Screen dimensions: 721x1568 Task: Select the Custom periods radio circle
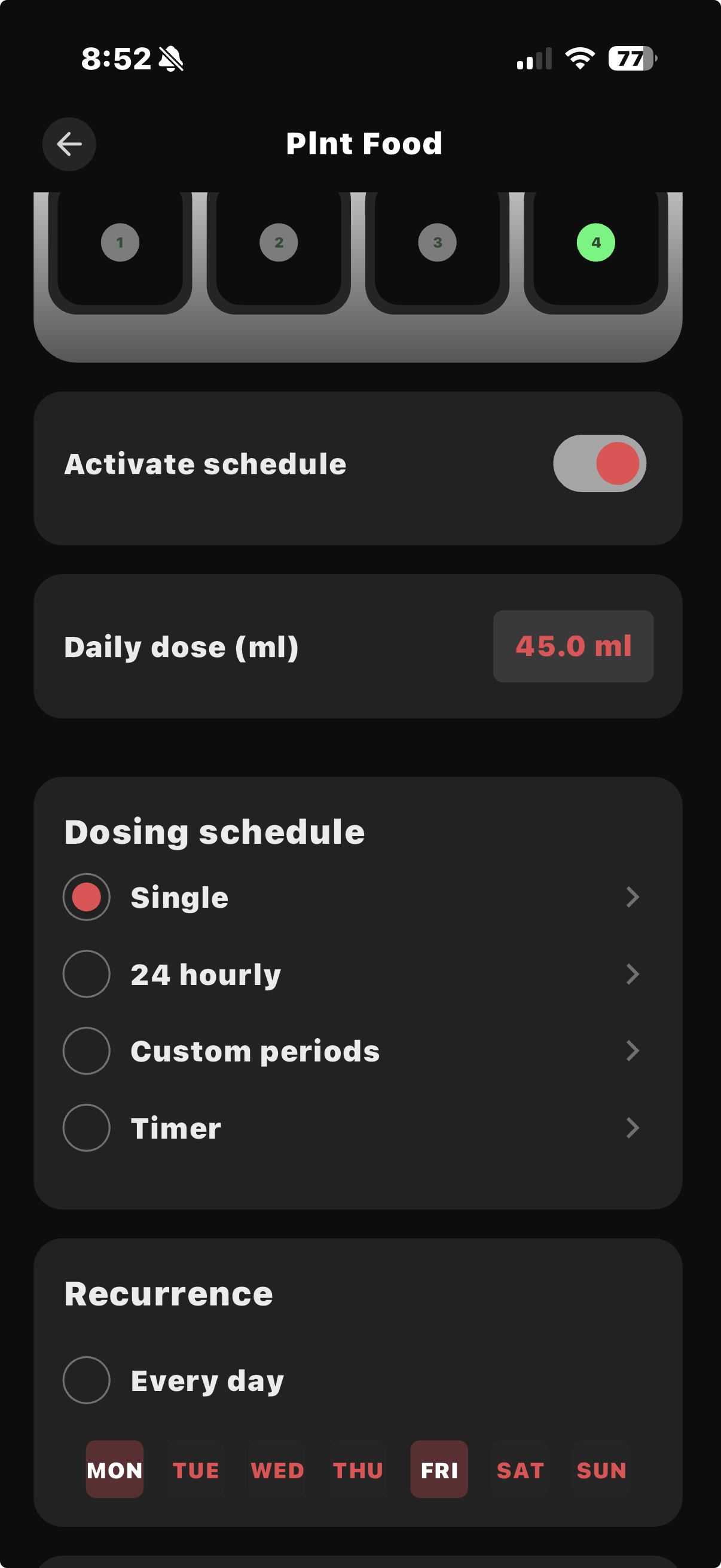(87, 1051)
